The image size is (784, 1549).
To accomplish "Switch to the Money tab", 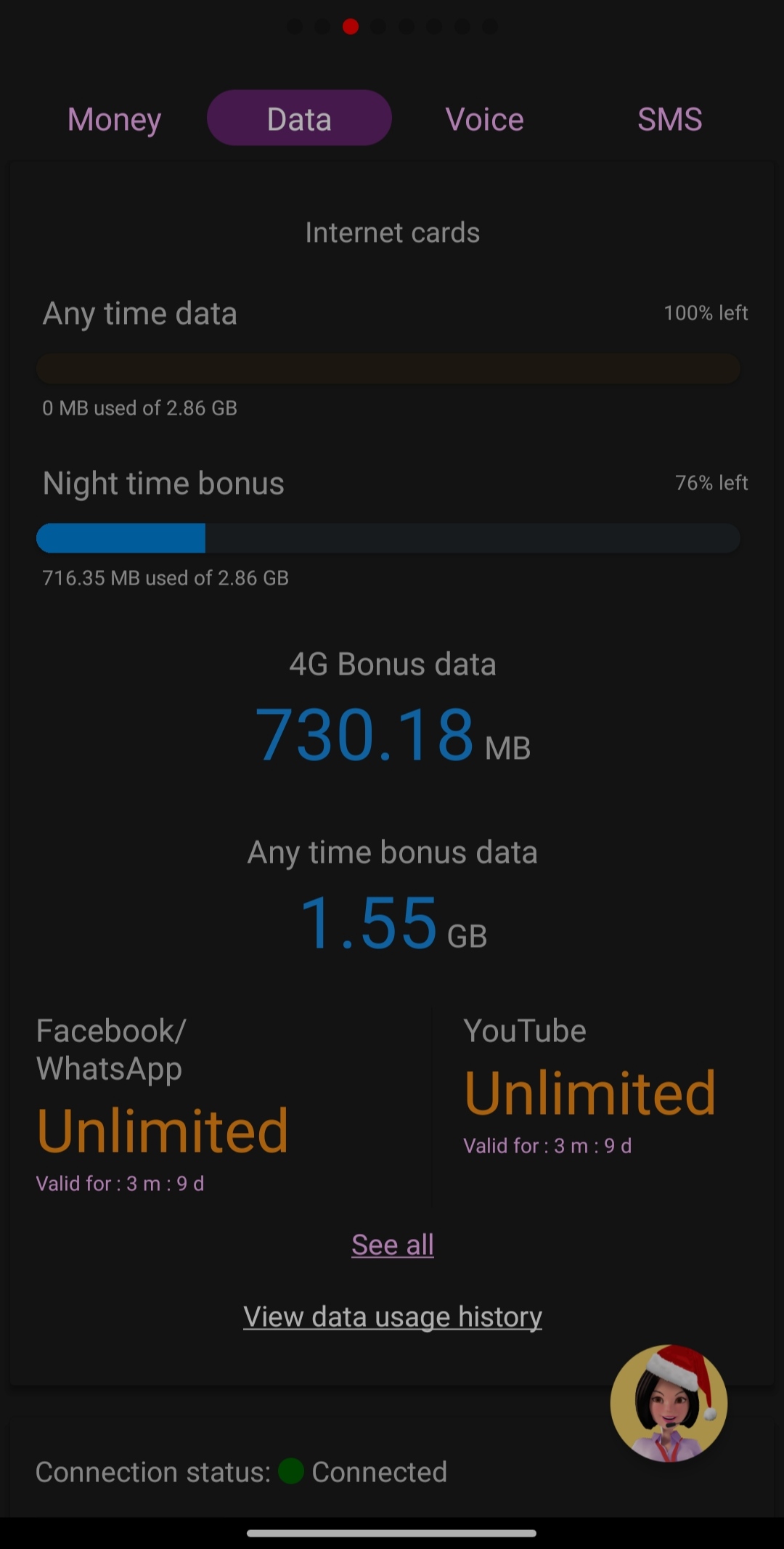I will coord(114,120).
